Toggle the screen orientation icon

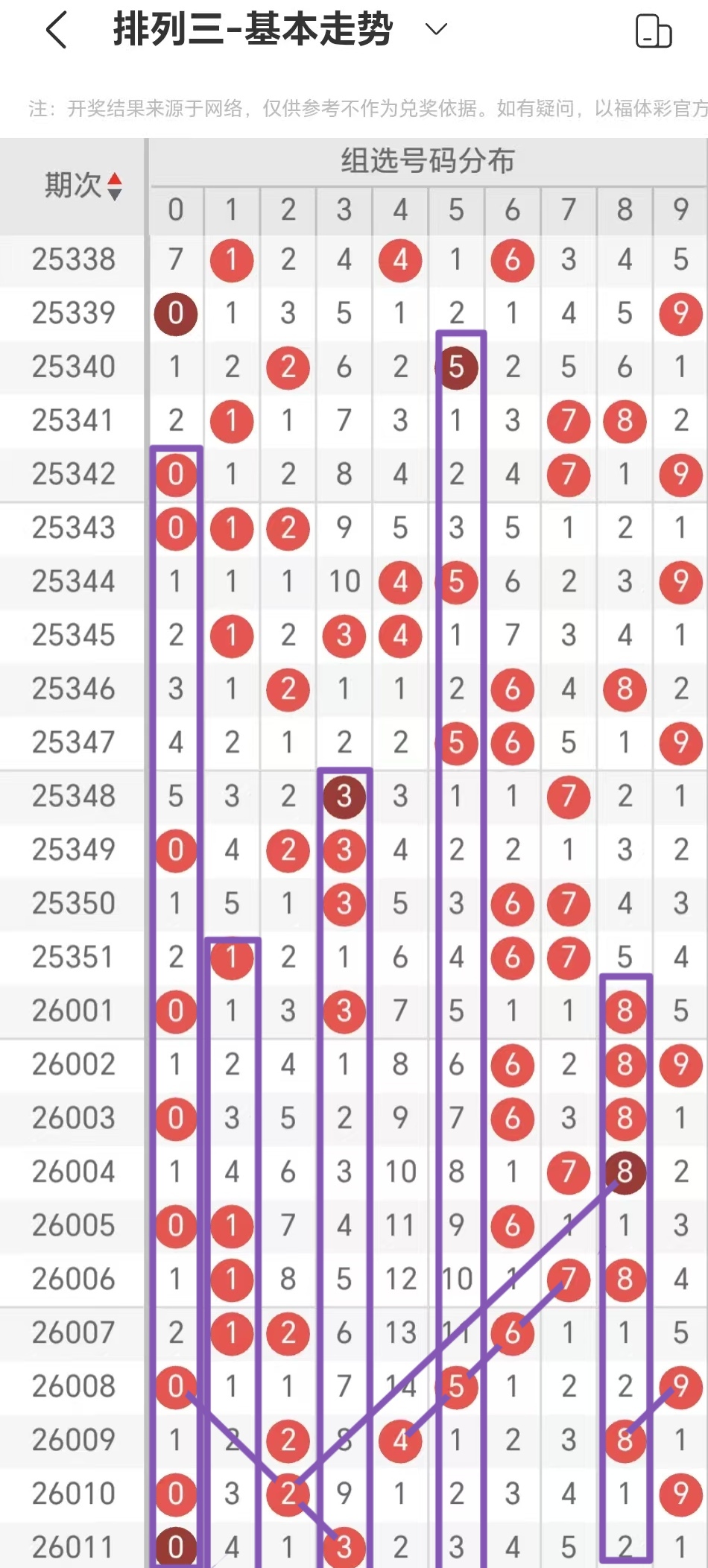653,31
